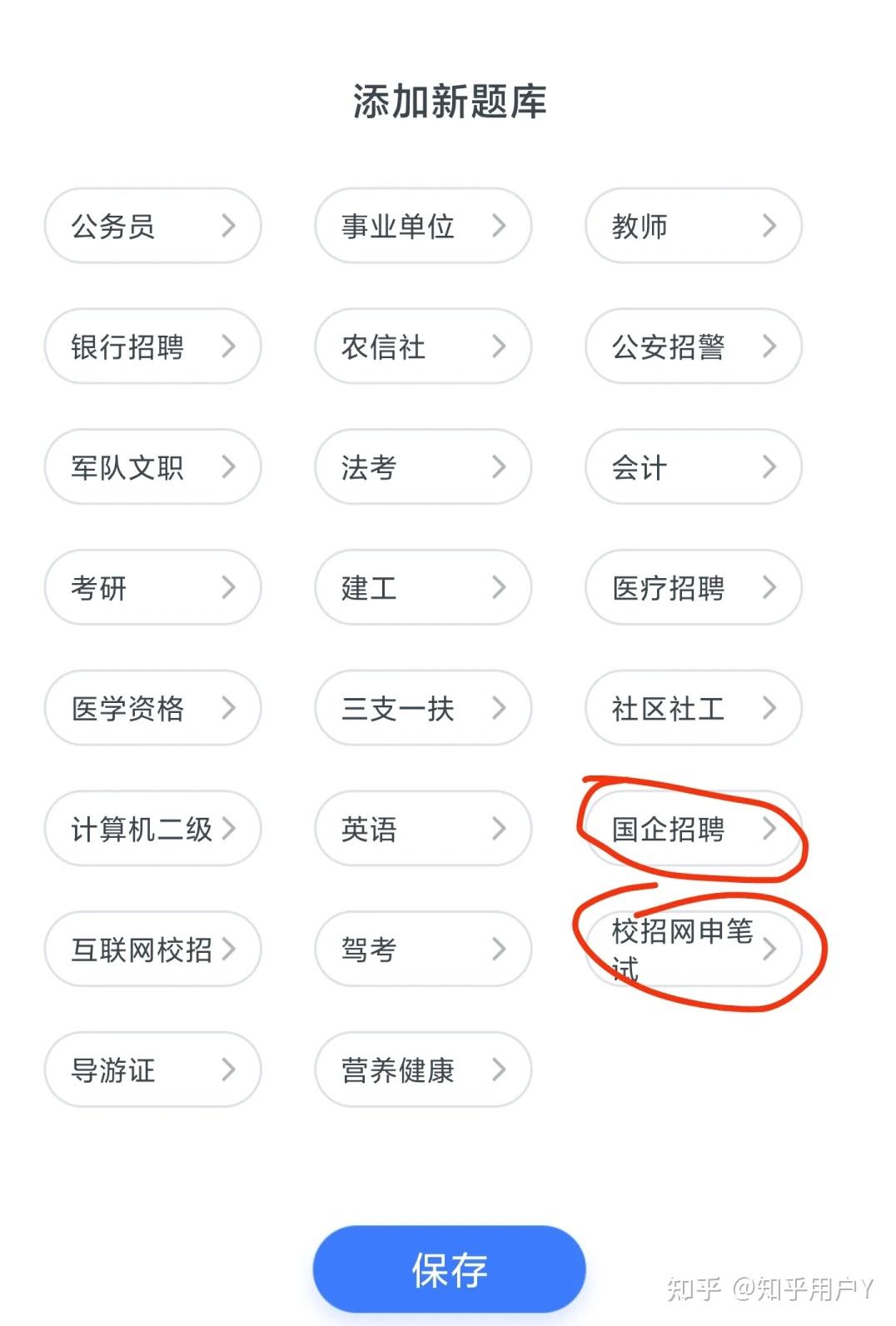
Task: Open the 法考 category
Action: pos(423,466)
